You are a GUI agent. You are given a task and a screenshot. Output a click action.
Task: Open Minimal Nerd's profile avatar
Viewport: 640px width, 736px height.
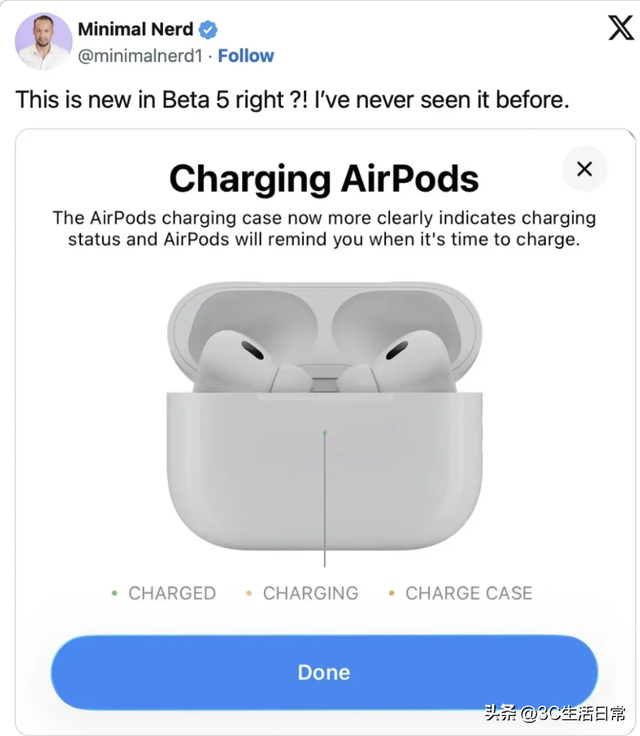(x=43, y=42)
